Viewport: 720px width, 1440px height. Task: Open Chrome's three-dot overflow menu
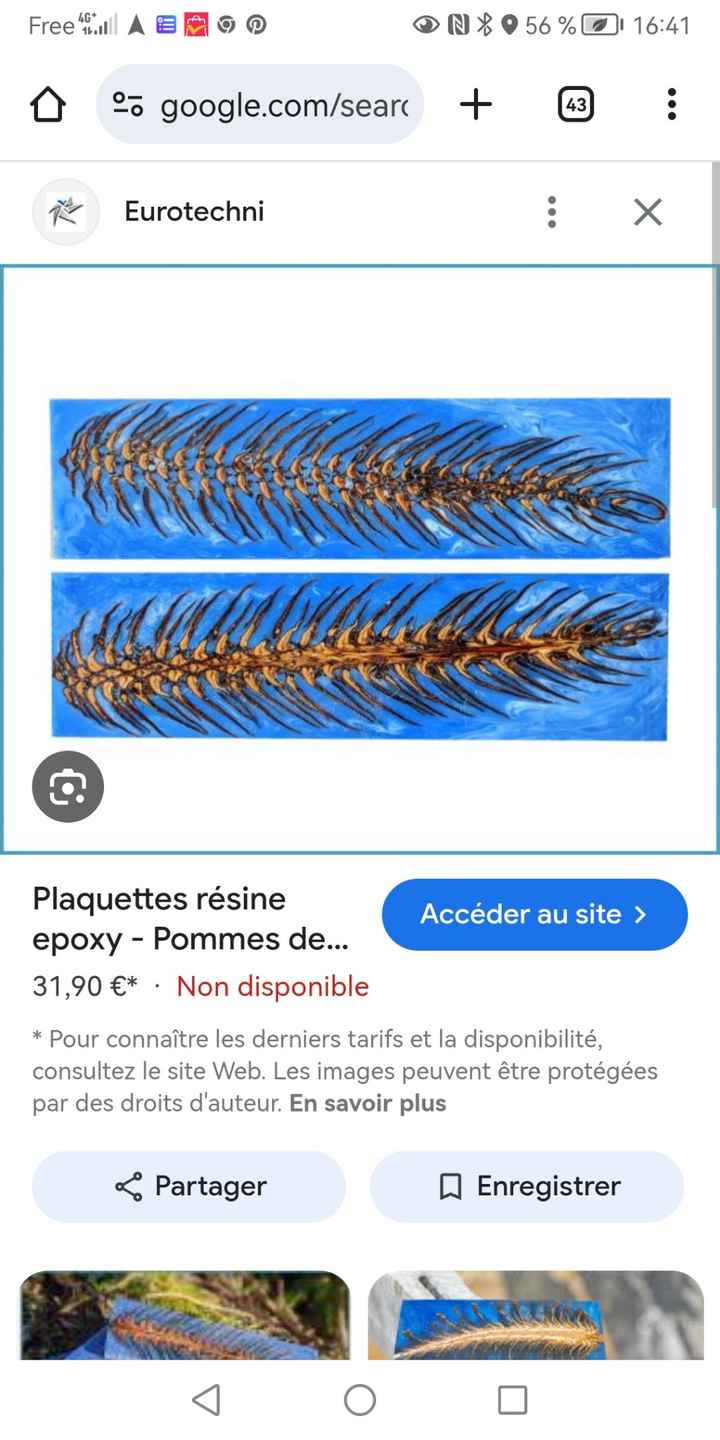pyautogui.click(x=671, y=103)
